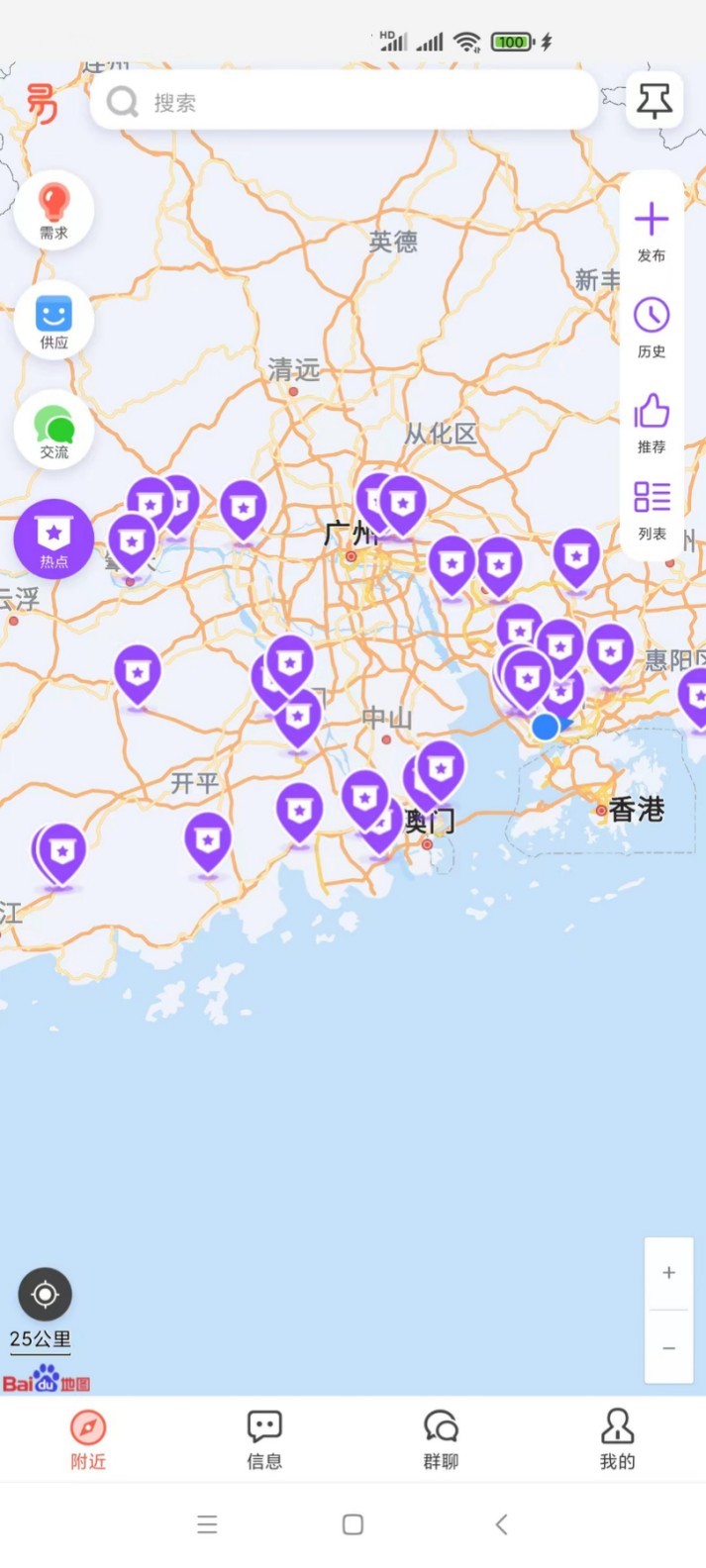Zoom out with the minus button

coord(668,1347)
